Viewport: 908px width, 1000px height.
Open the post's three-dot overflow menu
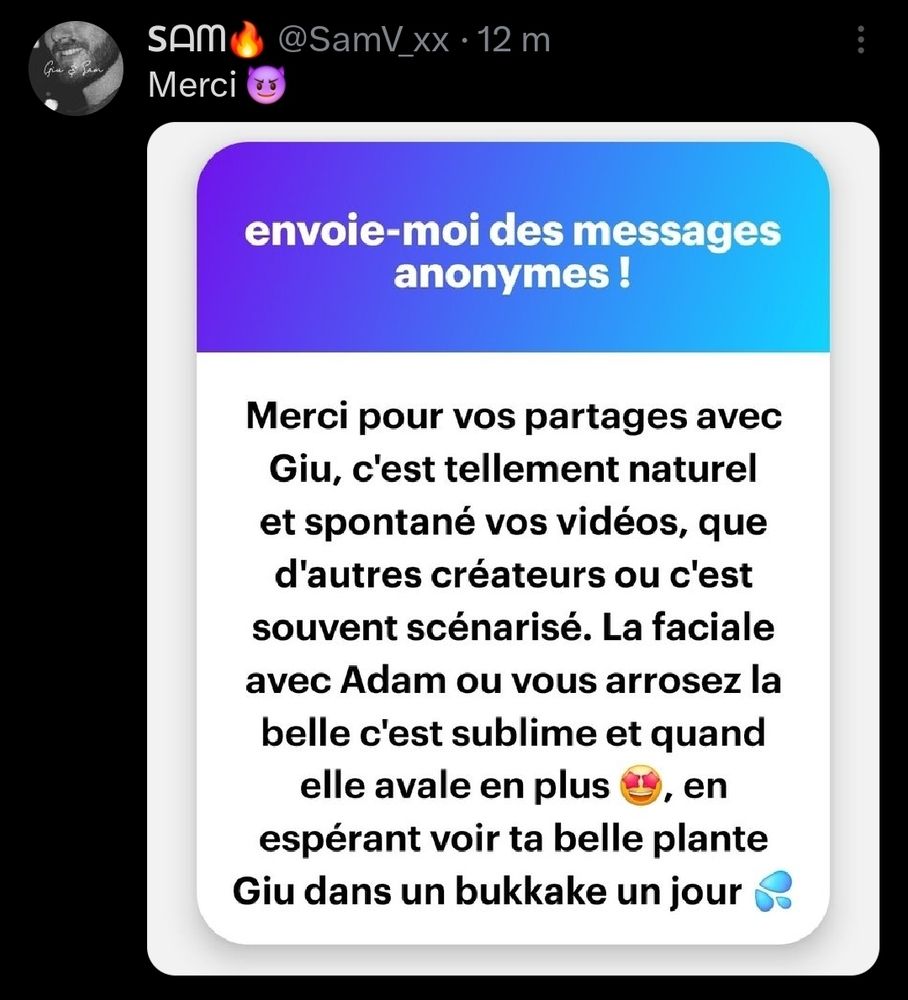tap(862, 41)
